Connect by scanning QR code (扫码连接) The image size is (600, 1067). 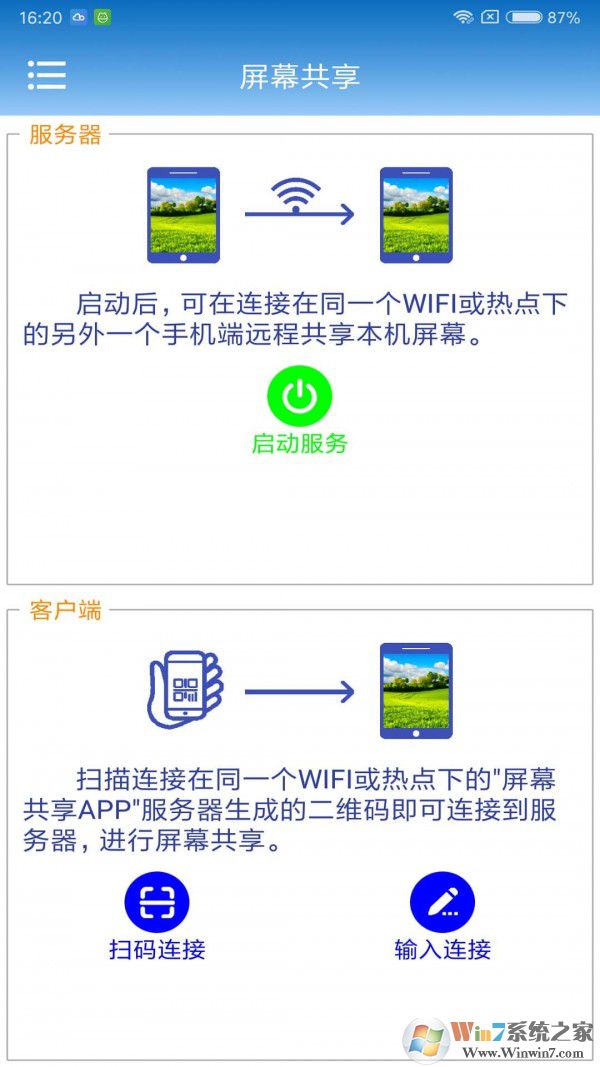[157, 904]
